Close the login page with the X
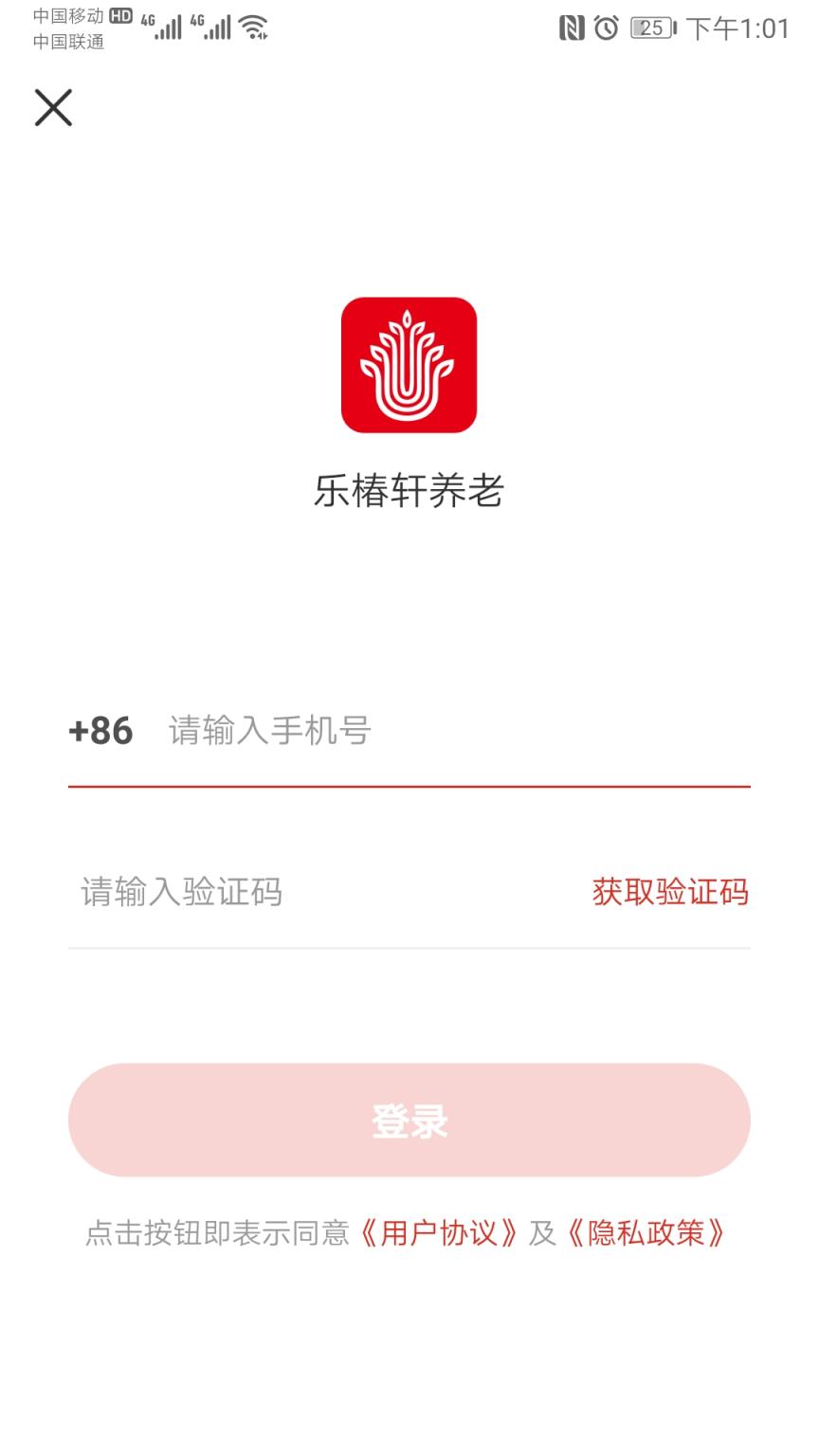This screenshot has height=1456, width=819. click(x=53, y=107)
